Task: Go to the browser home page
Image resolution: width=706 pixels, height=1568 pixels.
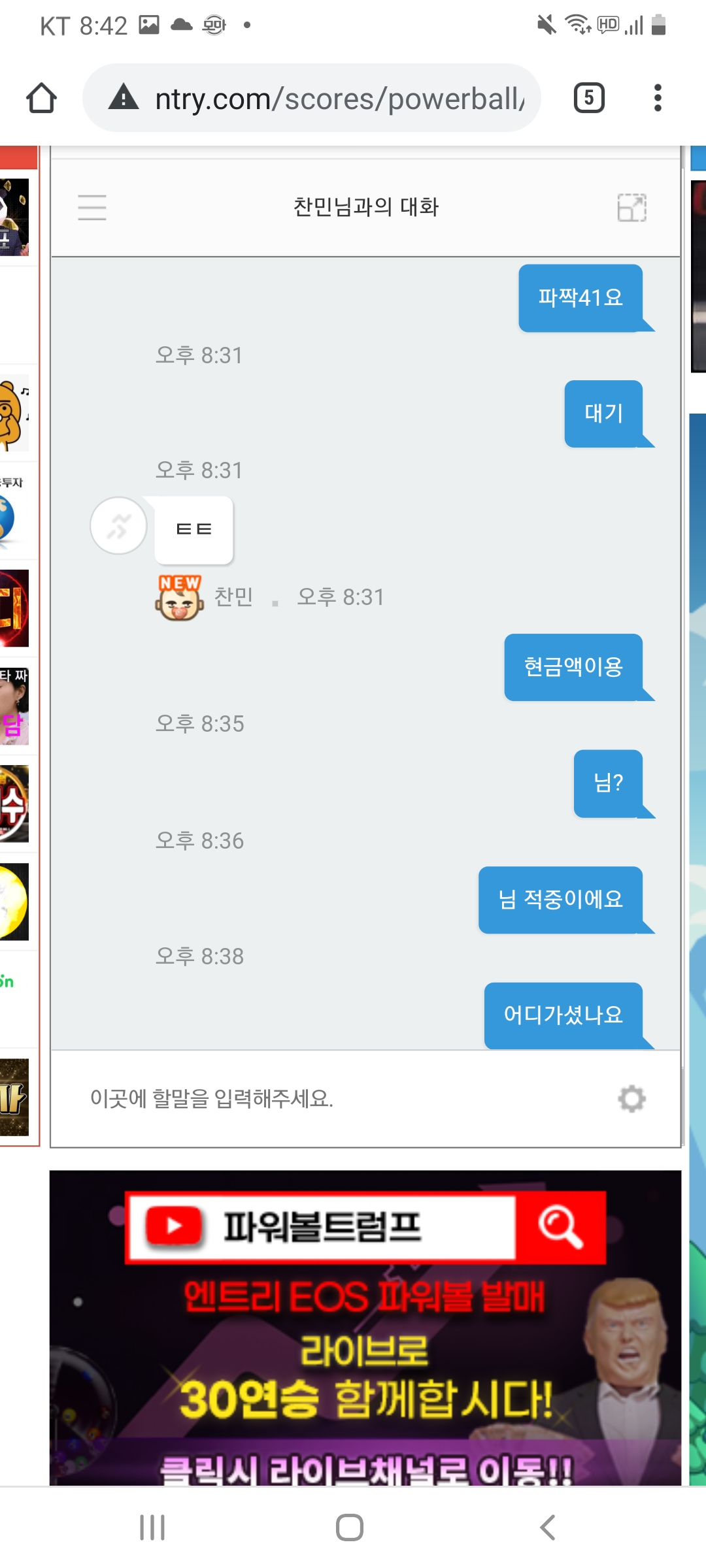Action: (41, 98)
